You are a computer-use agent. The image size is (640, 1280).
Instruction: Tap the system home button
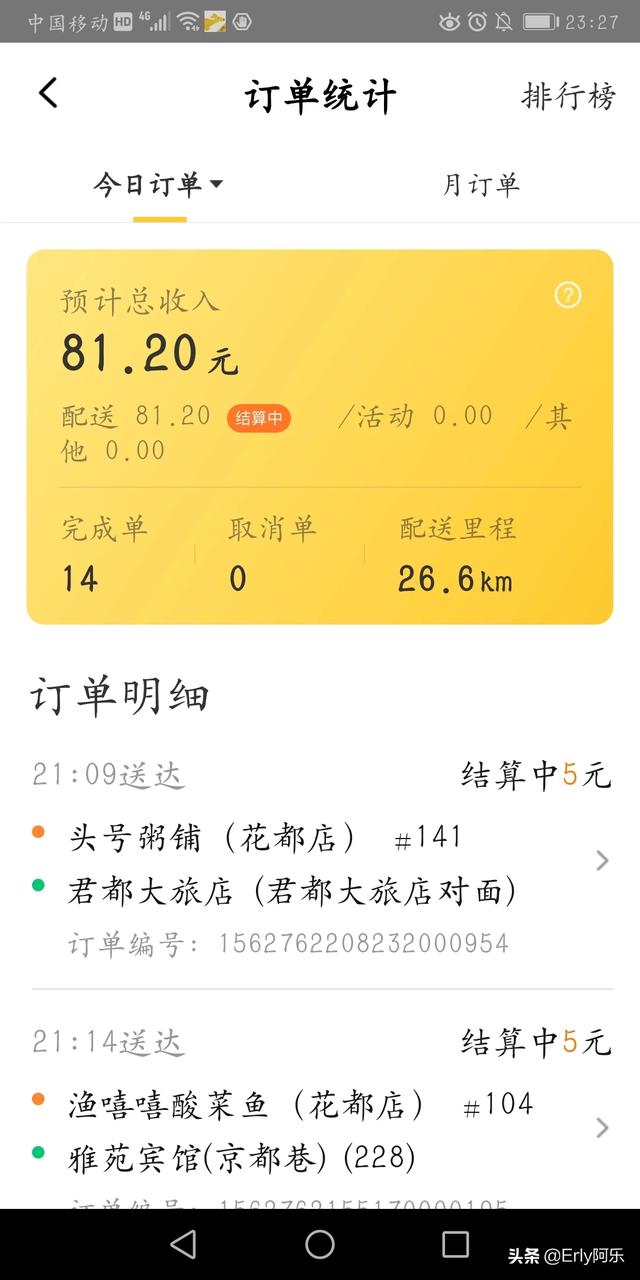click(320, 1244)
